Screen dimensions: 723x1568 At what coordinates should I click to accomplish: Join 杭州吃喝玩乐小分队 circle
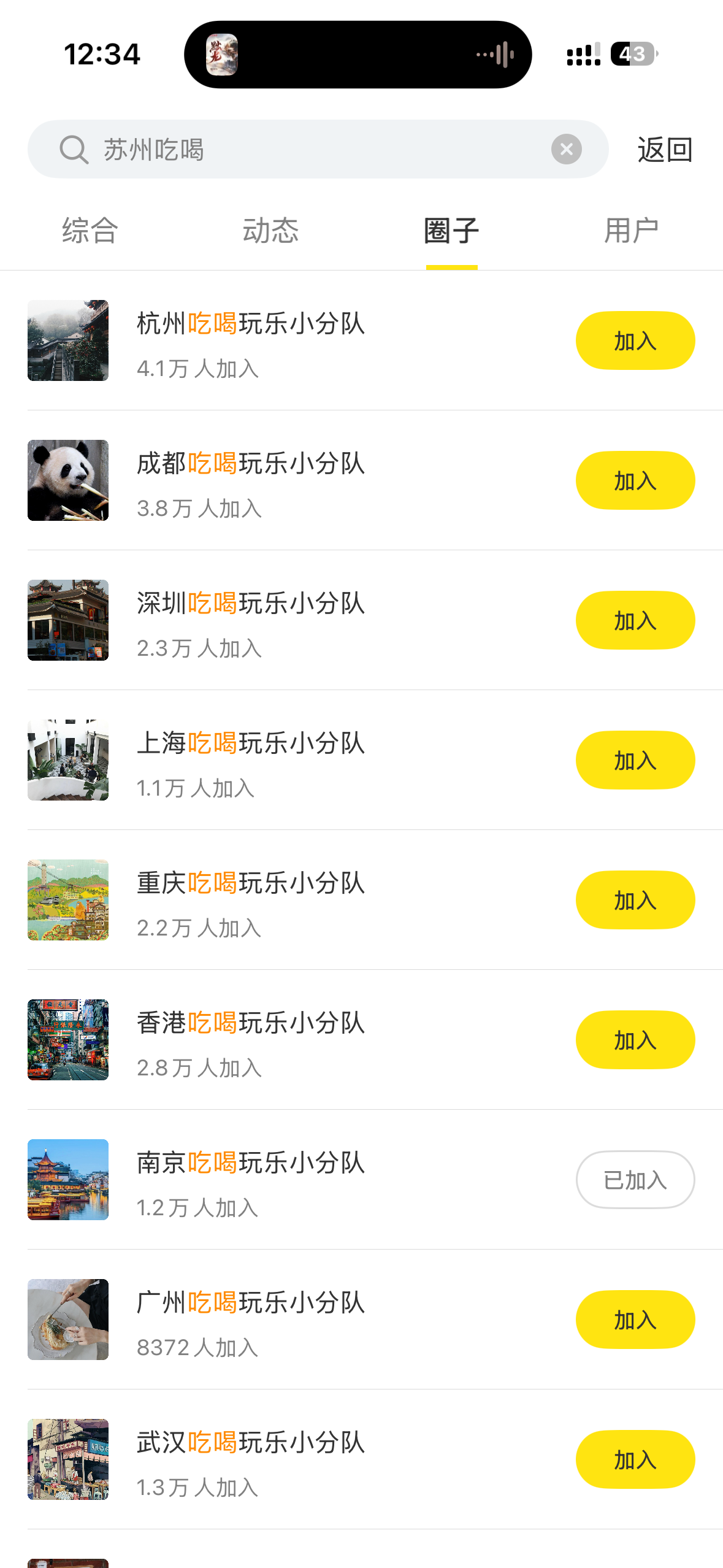pos(635,340)
